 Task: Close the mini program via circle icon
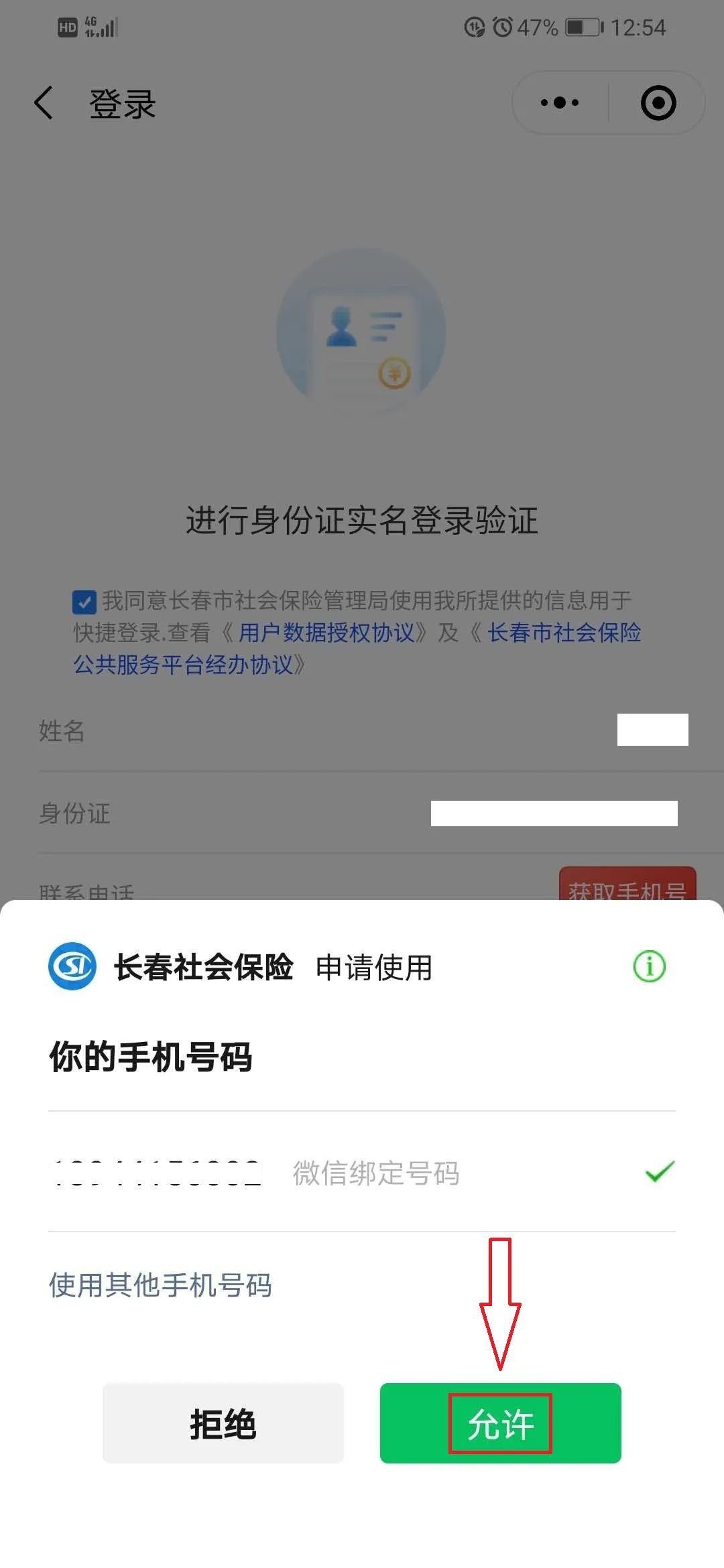point(658,103)
